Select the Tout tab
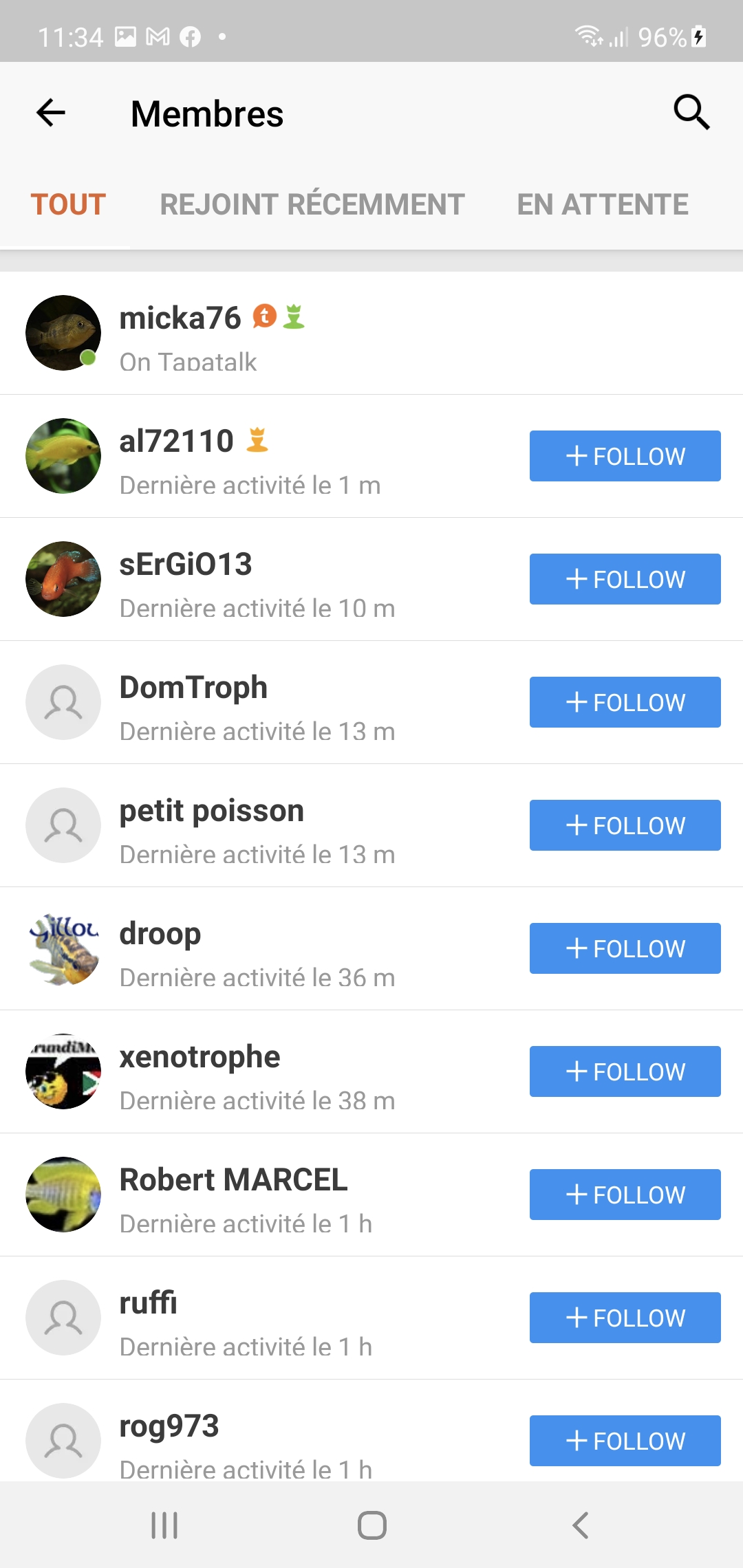The height and width of the screenshot is (1568, 743). 68,204
